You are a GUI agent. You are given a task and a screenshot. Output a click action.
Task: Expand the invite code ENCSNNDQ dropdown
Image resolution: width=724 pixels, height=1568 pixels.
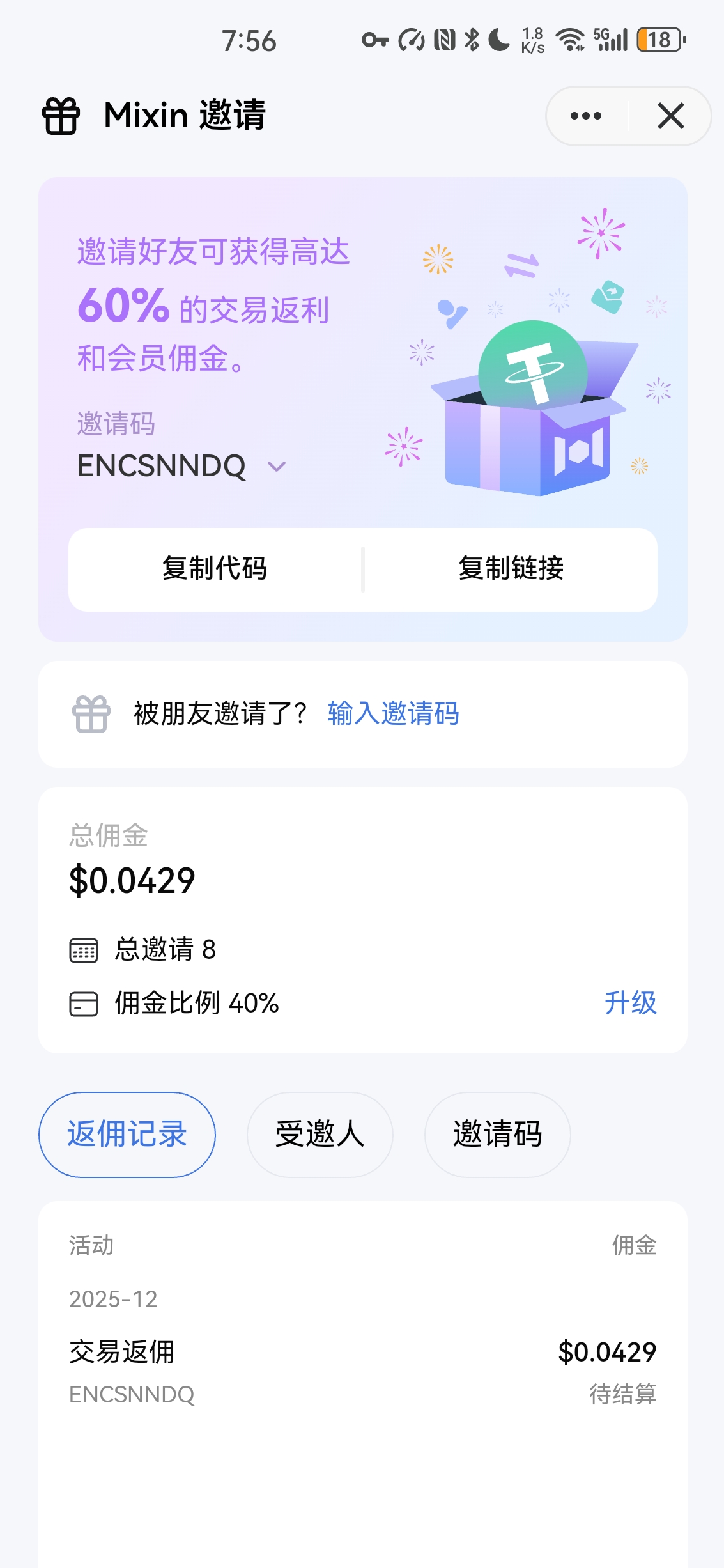pos(276,467)
